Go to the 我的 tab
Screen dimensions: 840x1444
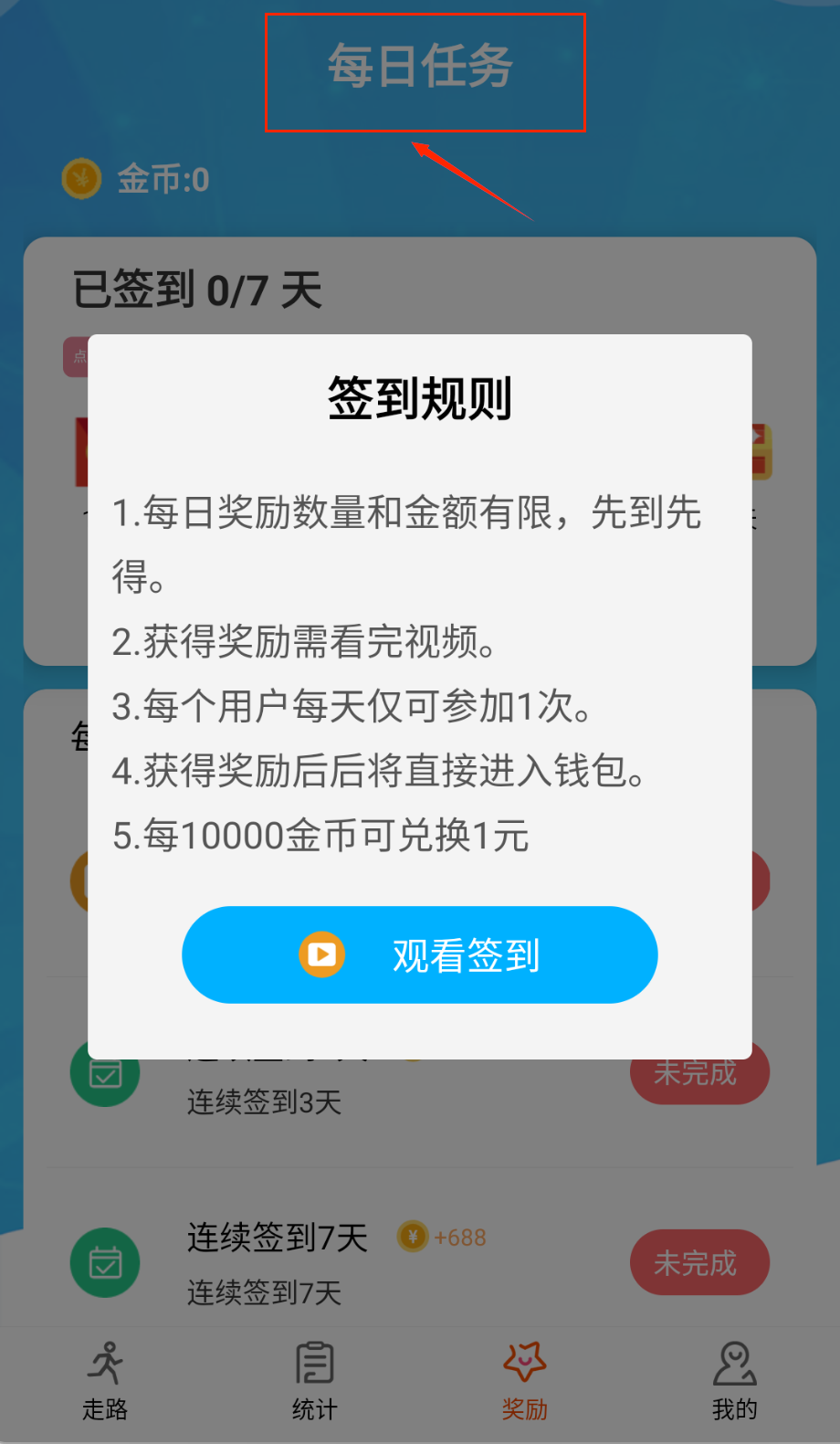click(734, 1380)
